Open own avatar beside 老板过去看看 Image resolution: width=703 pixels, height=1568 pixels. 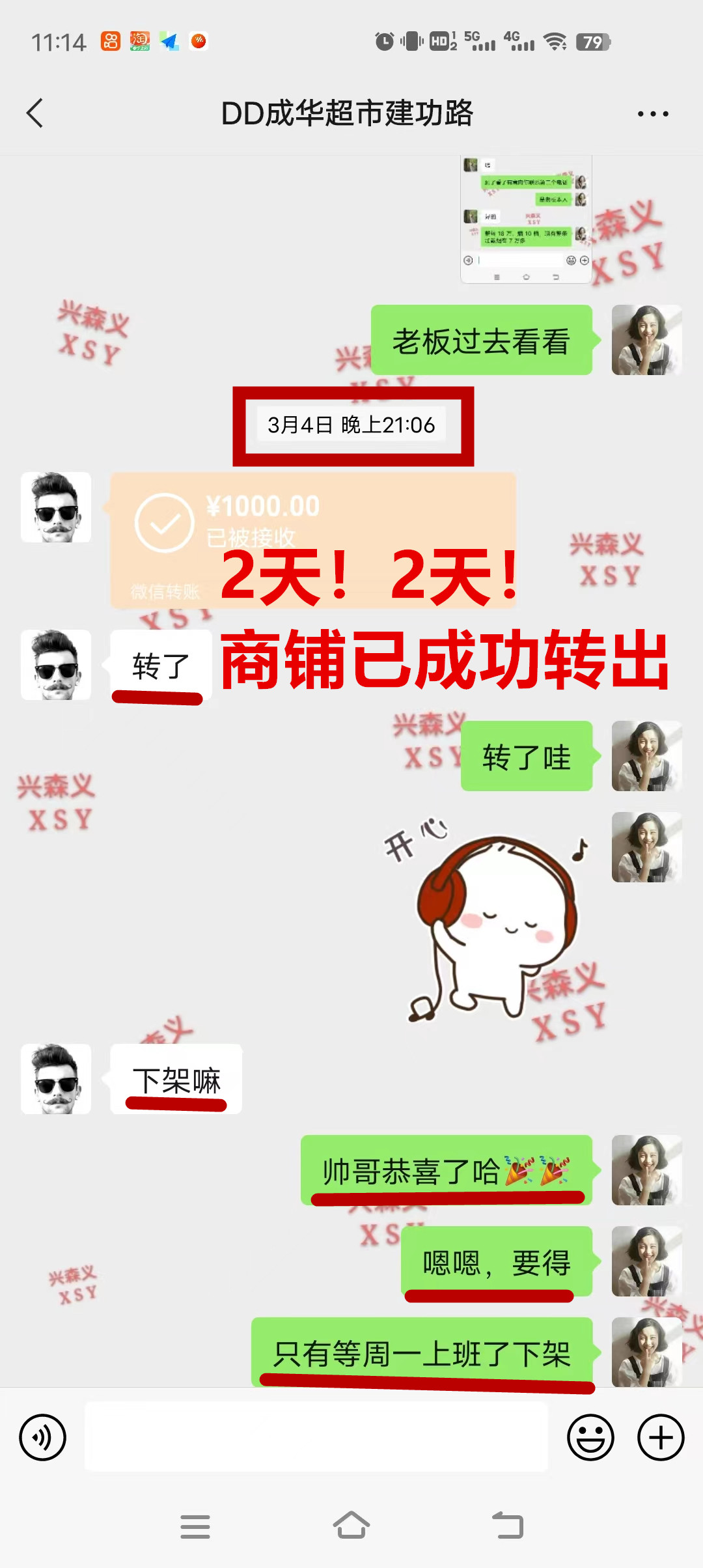coord(646,340)
